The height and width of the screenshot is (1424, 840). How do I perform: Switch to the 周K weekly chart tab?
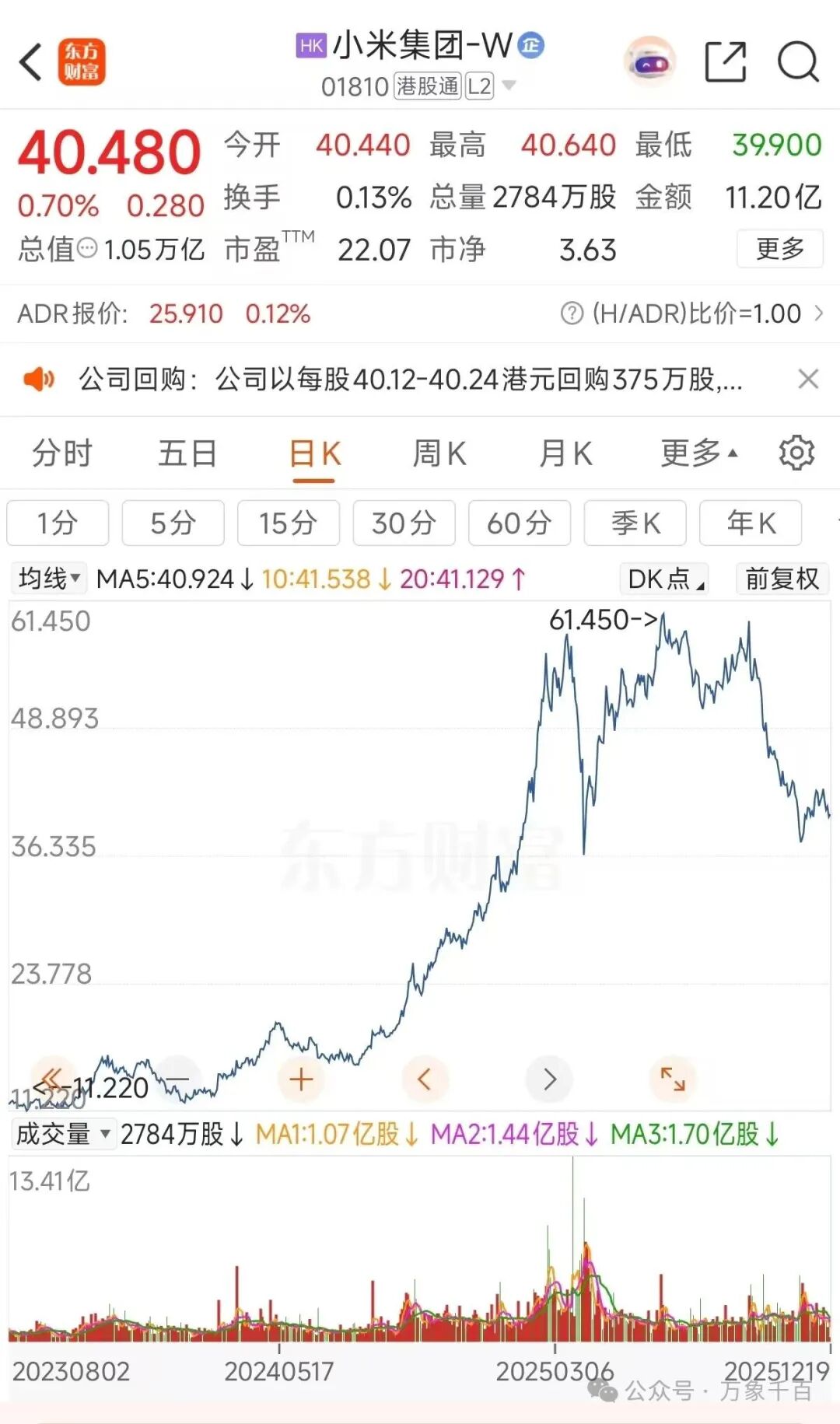(x=439, y=453)
